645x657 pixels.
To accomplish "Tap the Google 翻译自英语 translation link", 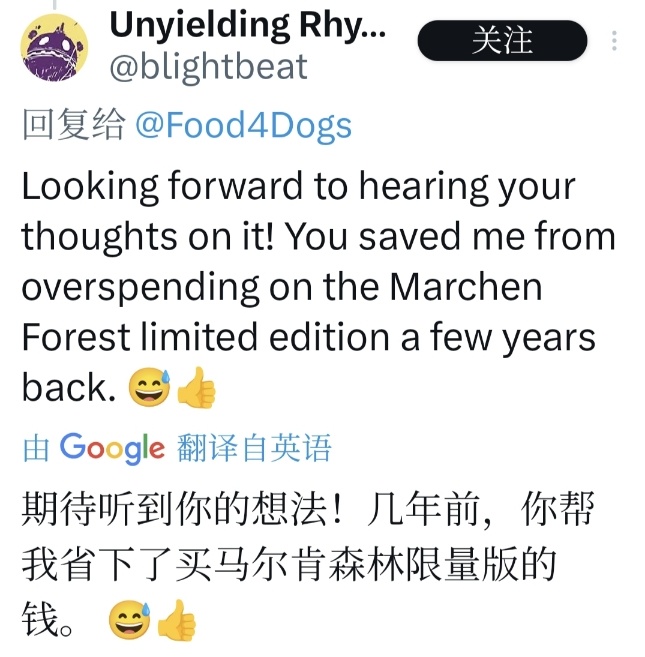I will [x=177, y=449].
